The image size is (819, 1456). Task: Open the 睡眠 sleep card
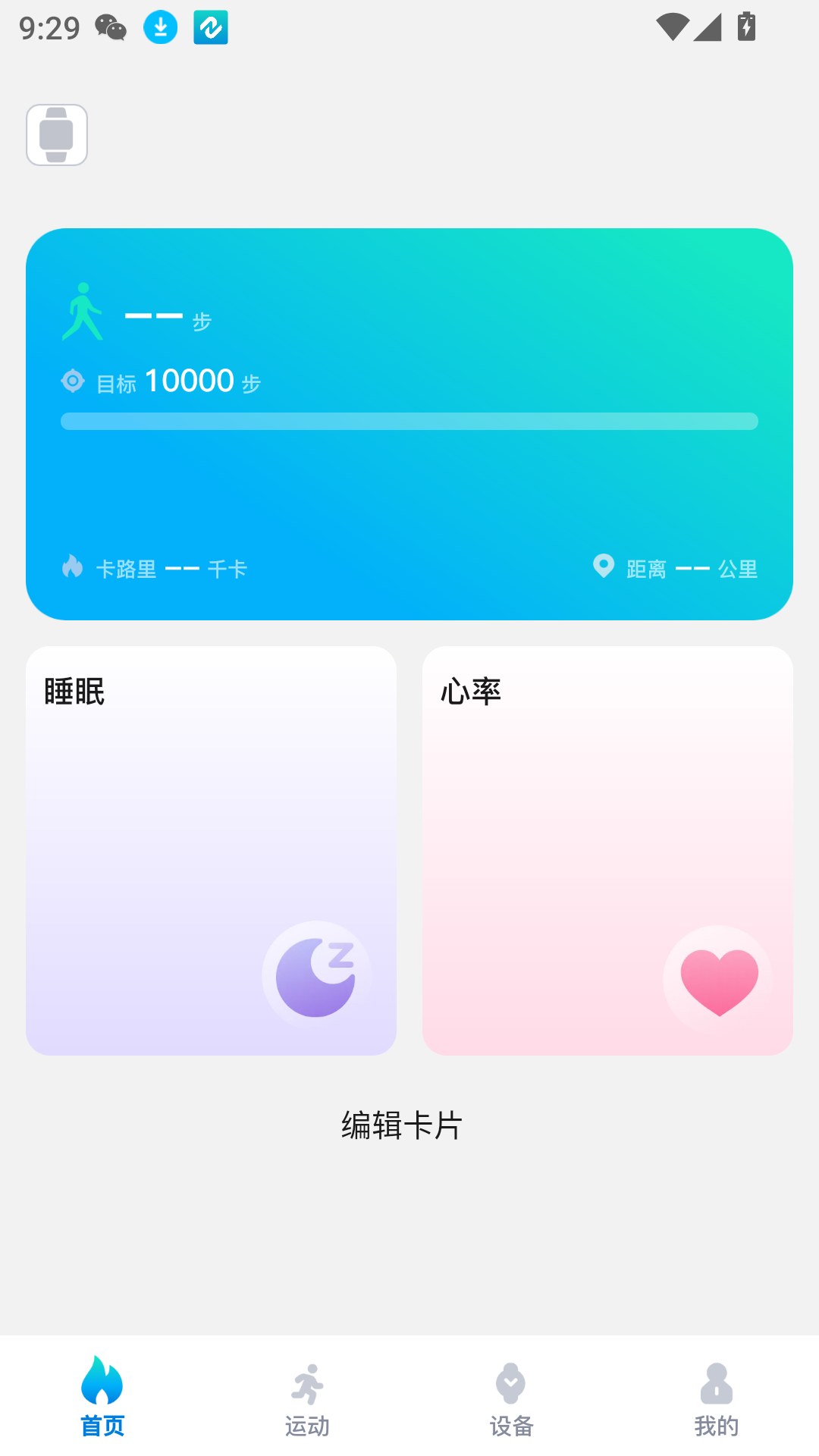[x=211, y=850]
